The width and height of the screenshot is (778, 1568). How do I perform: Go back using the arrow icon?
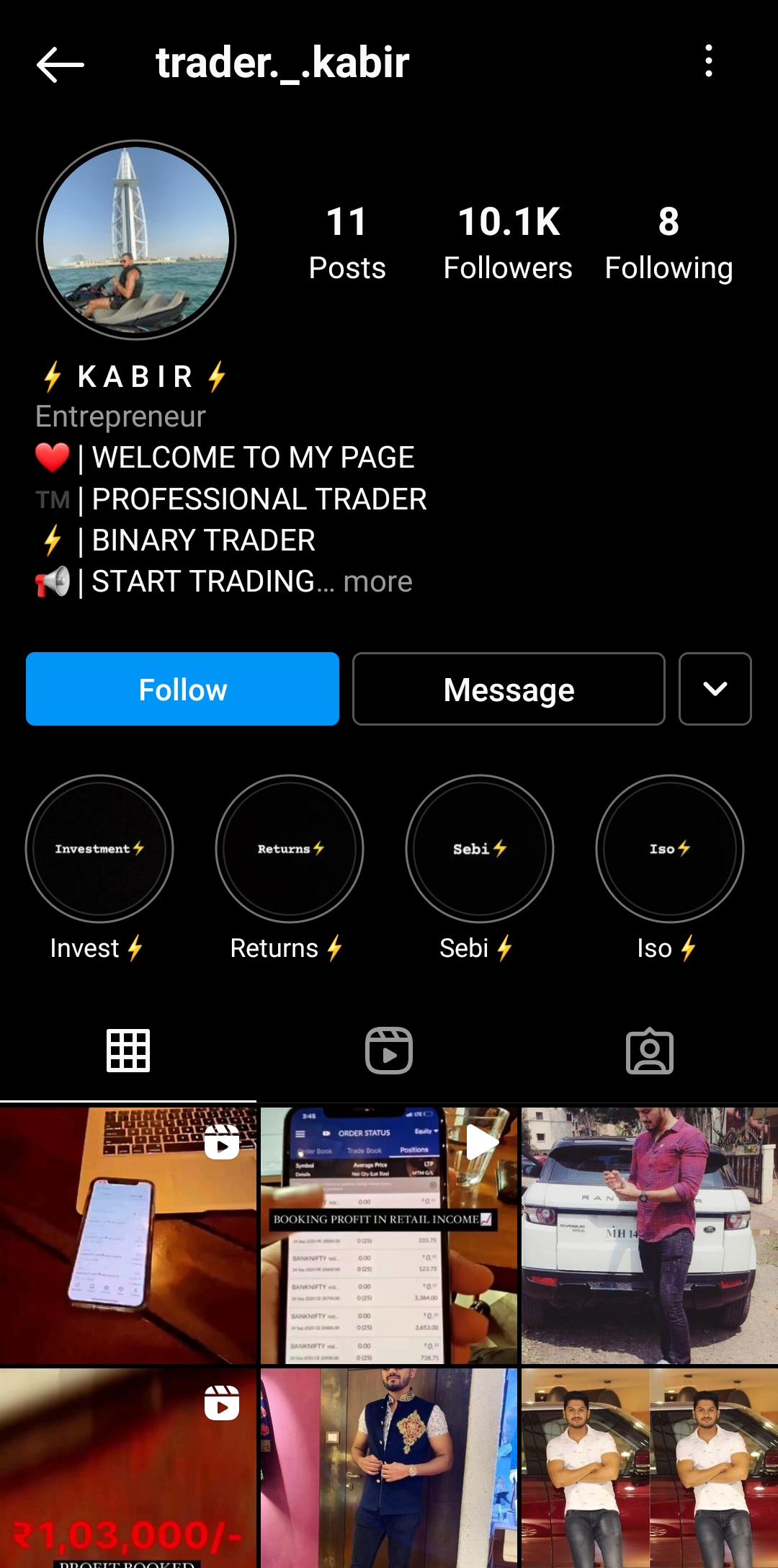click(61, 64)
